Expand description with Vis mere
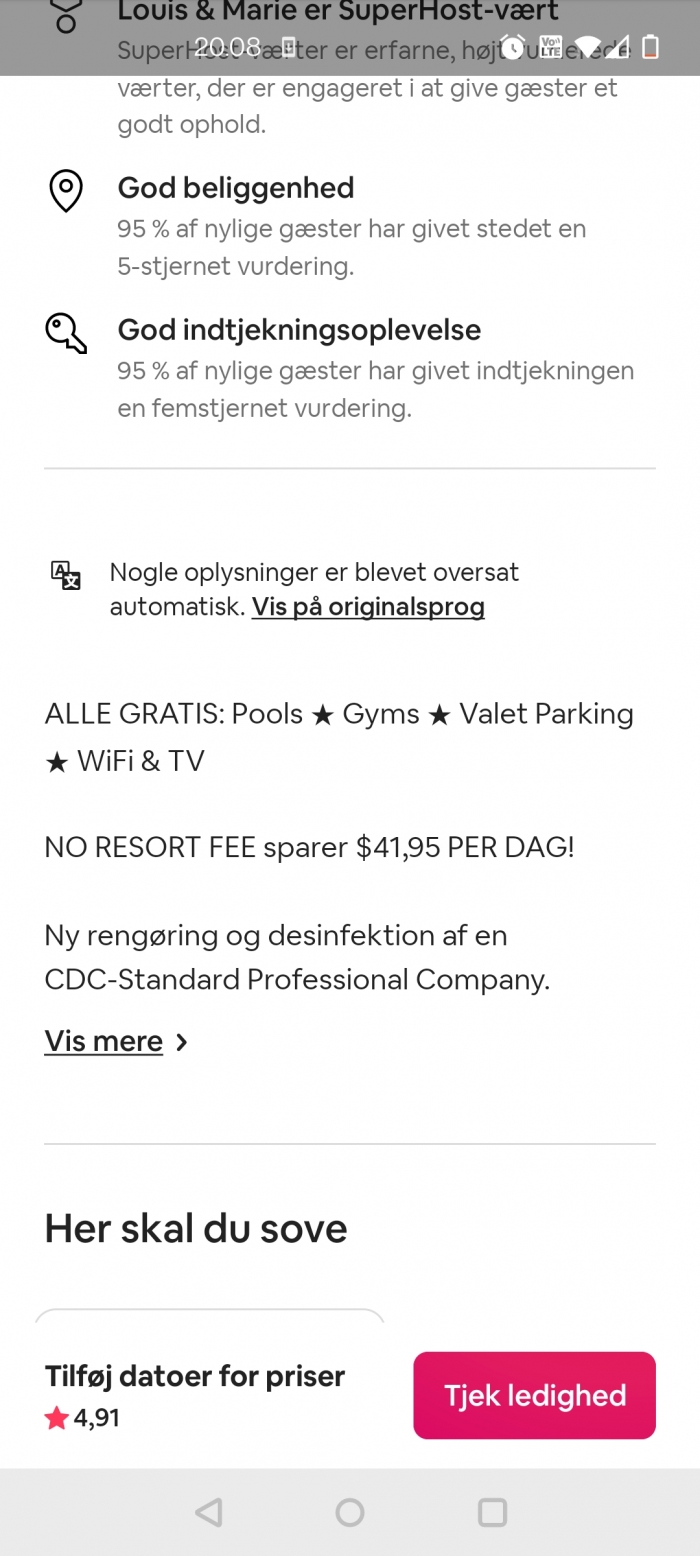Viewport: 700px width, 1556px height. [x=116, y=1041]
